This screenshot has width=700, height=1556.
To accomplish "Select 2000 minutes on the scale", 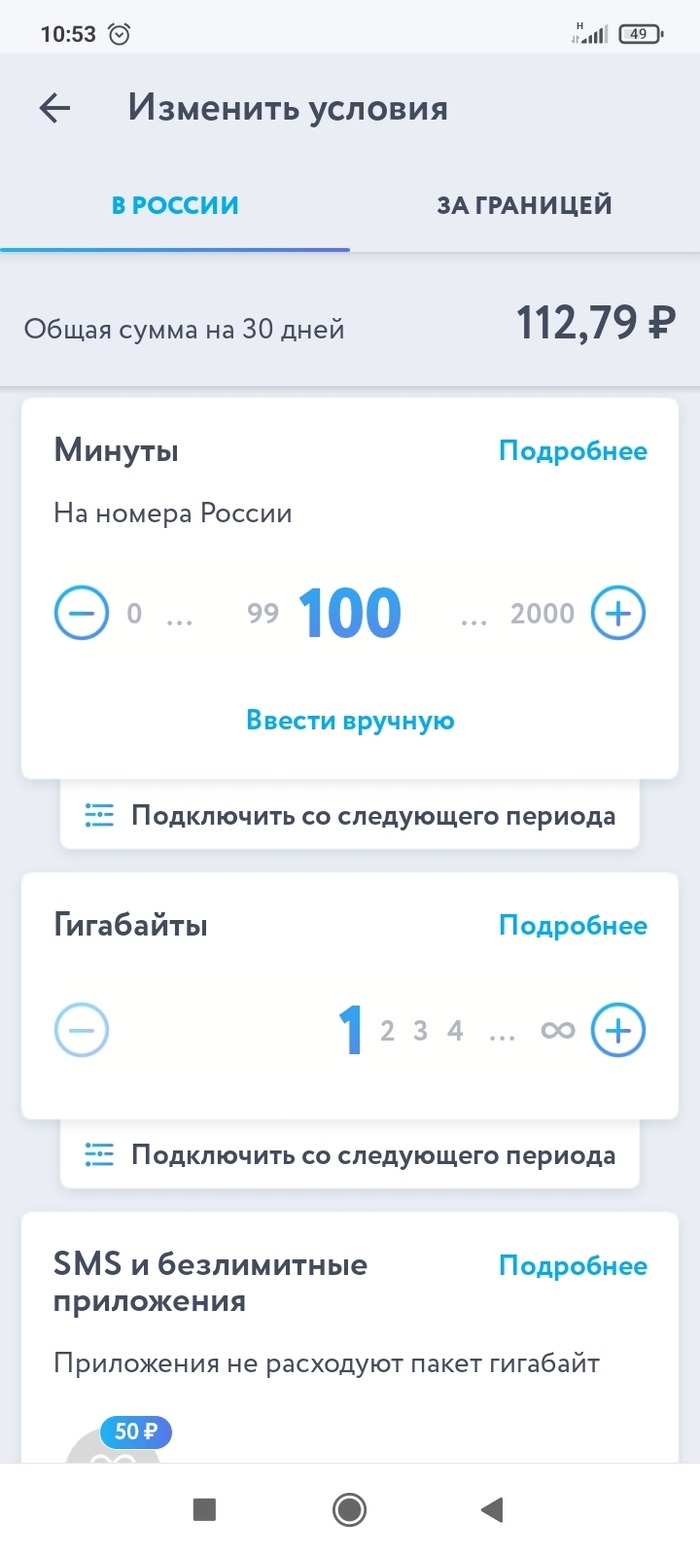I will pyautogui.click(x=542, y=613).
